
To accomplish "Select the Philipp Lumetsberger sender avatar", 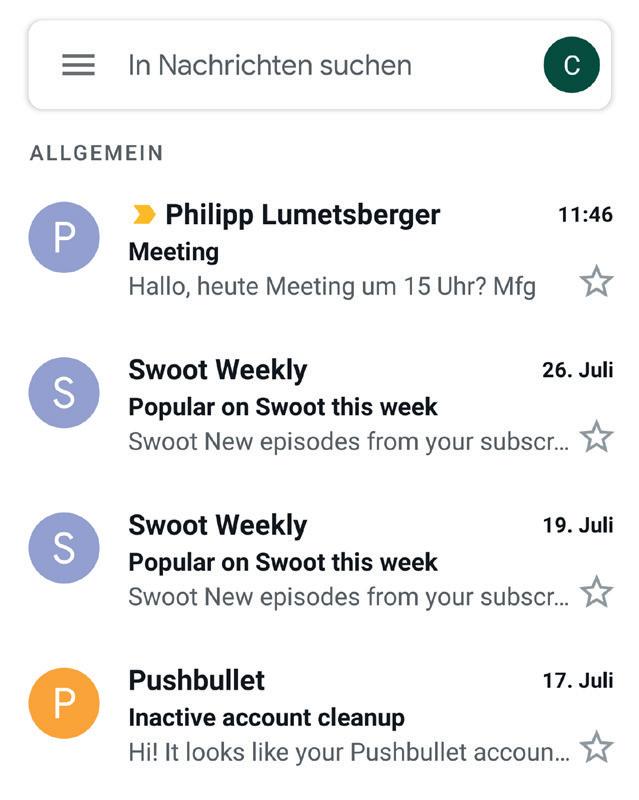I will pos(64,237).
